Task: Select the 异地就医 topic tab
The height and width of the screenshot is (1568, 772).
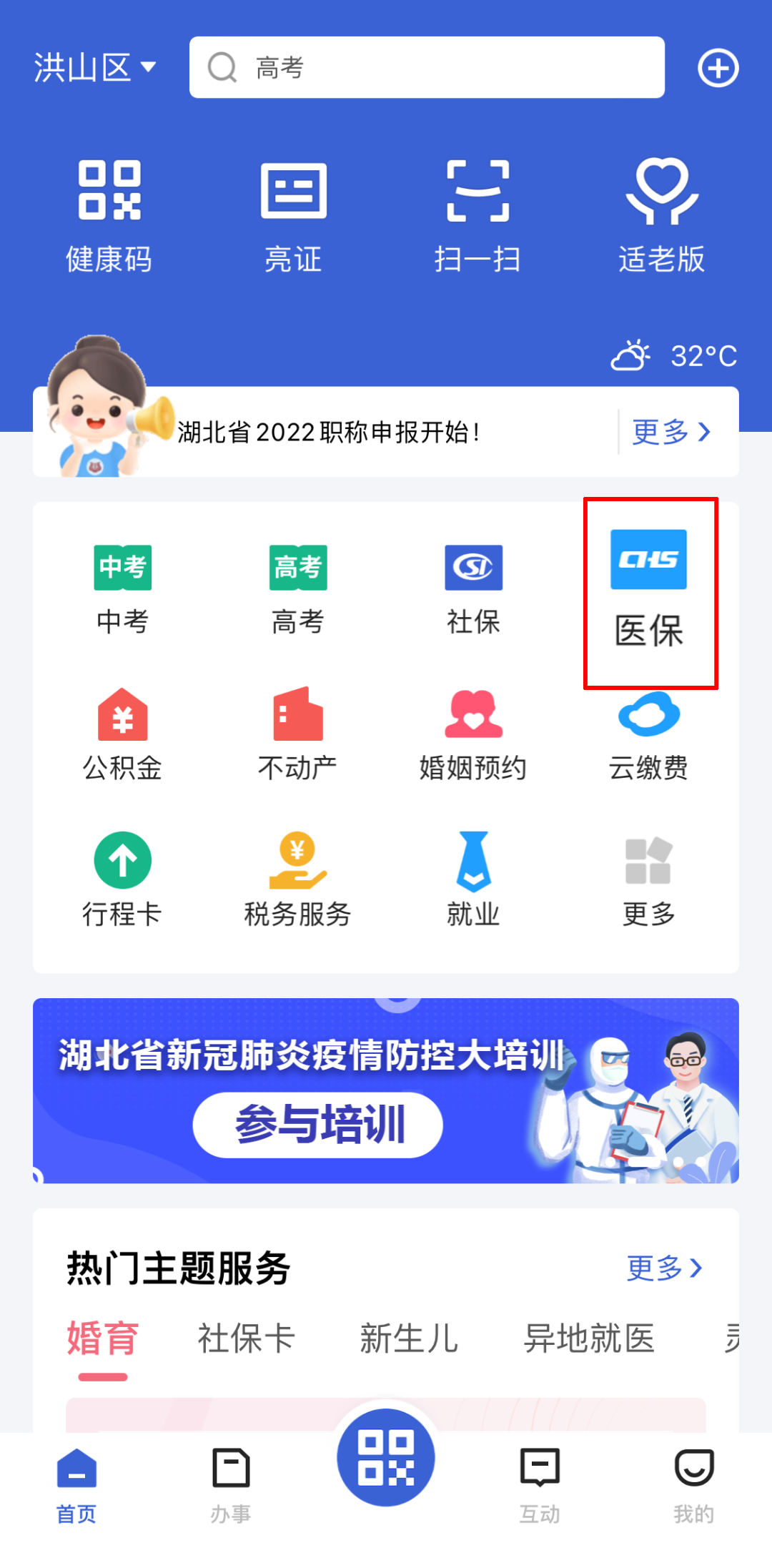Action: [x=589, y=1338]
